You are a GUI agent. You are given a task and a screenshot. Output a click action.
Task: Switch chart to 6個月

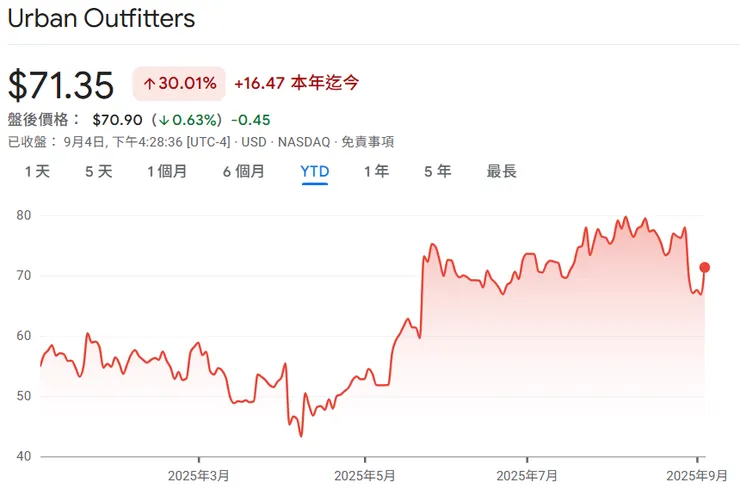click(244, 172)
